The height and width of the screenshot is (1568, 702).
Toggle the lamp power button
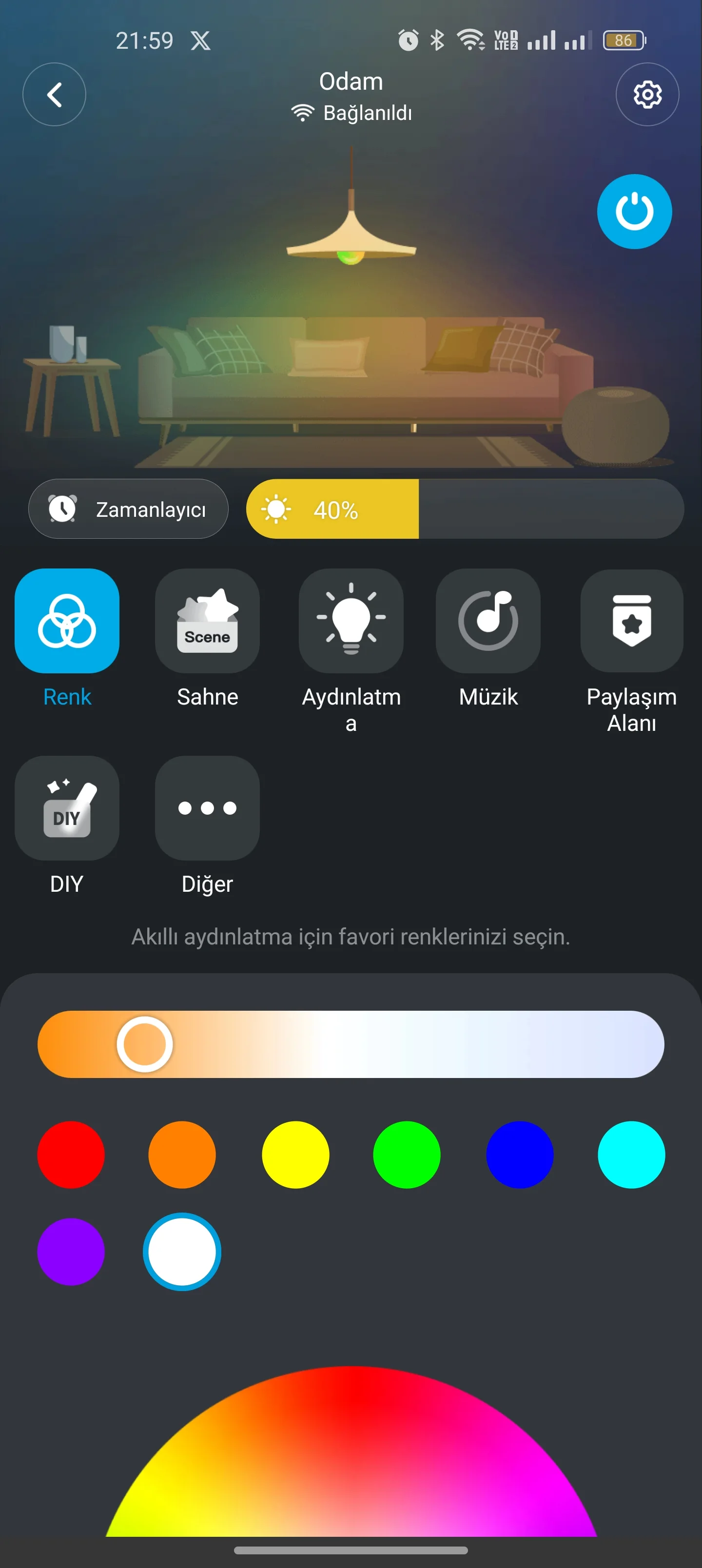(634, 212)
